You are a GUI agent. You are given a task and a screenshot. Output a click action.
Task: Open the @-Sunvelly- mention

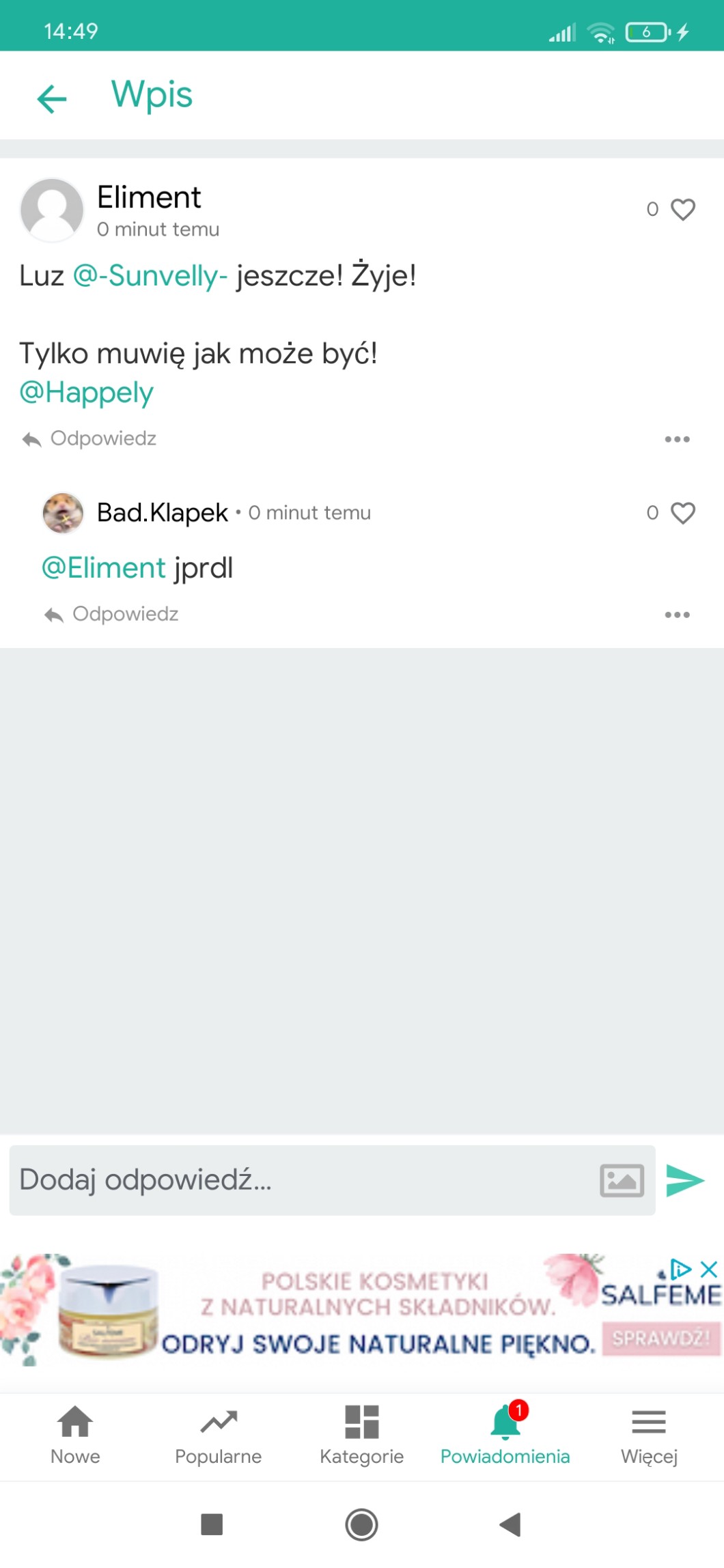[x=150, y=276]
